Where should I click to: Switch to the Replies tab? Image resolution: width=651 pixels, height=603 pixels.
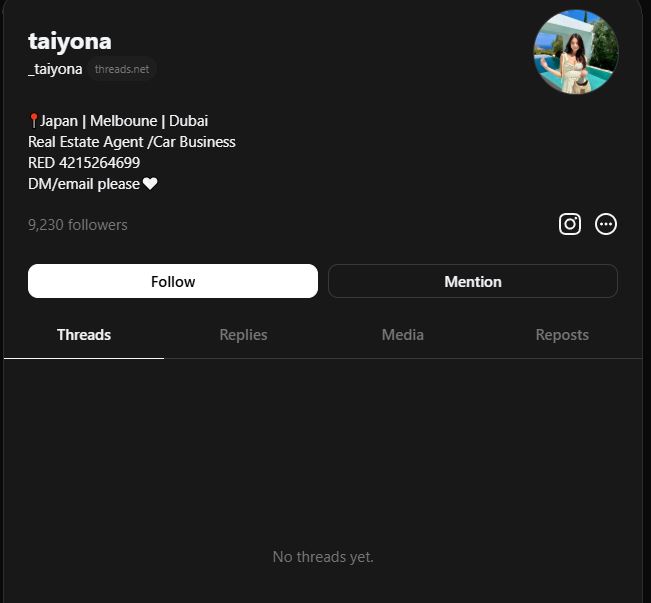point(243,335)
